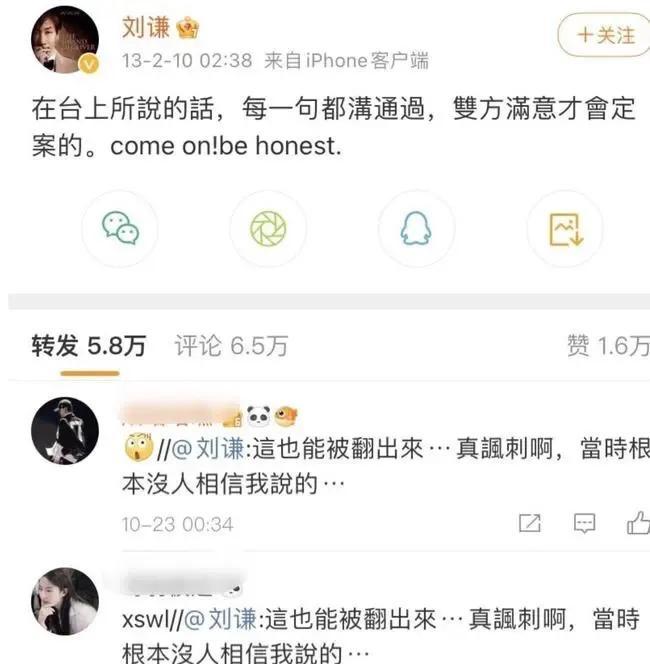Switch to the 评论 6.5万 tab
Image resolution: width=650 pixels, height=664 pixels.
[231, 347]
